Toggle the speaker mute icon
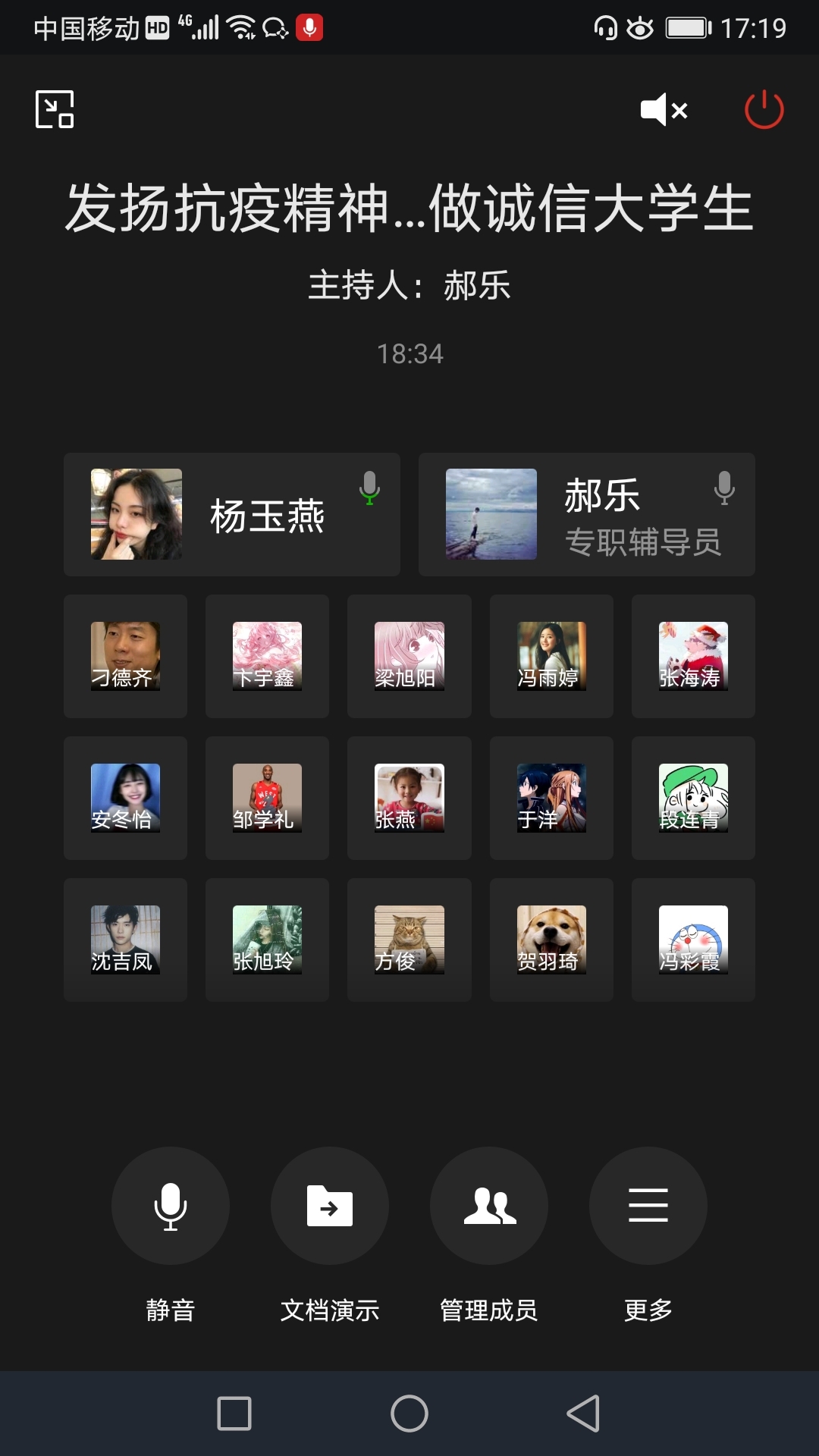 (664, 110)
